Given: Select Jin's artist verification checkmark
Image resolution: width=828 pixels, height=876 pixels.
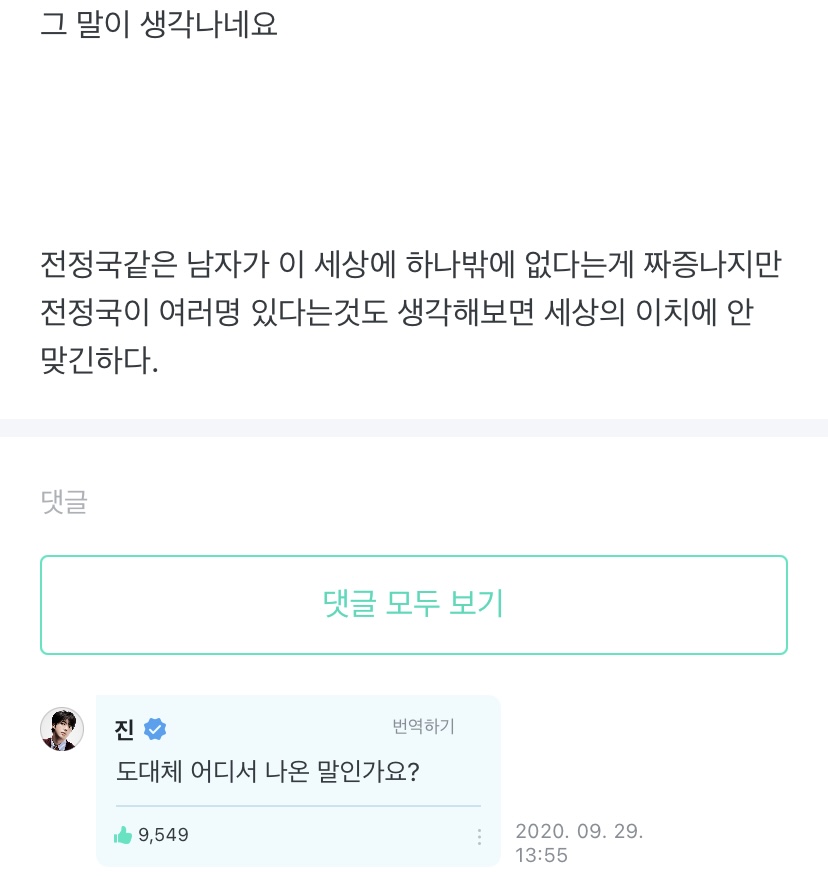Looking at the screenshot, I should point(155,730).
